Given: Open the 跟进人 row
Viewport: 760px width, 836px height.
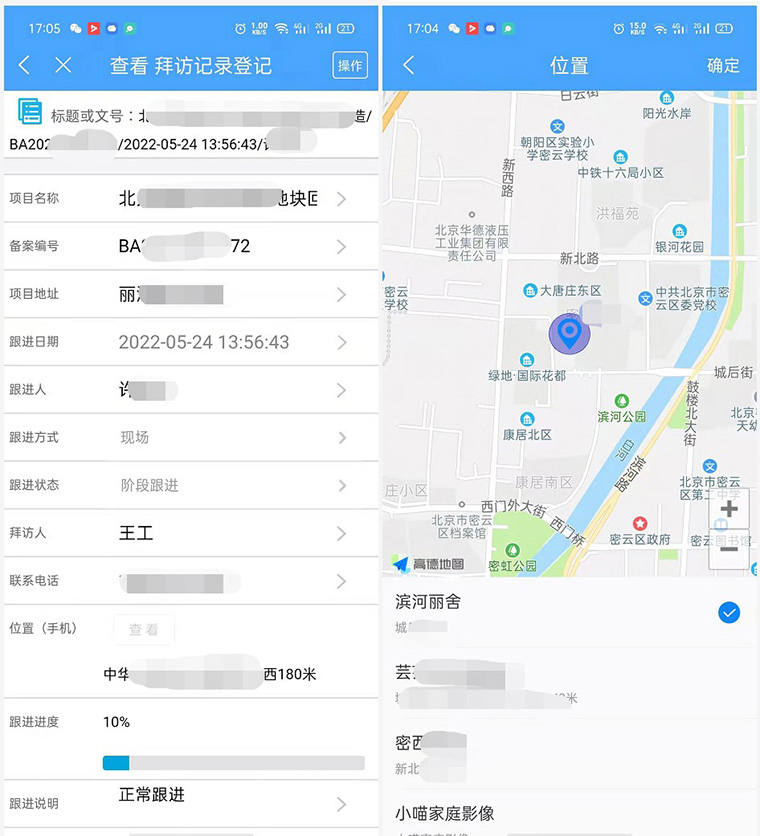Looking at the screenshot, I should point(190,390).
